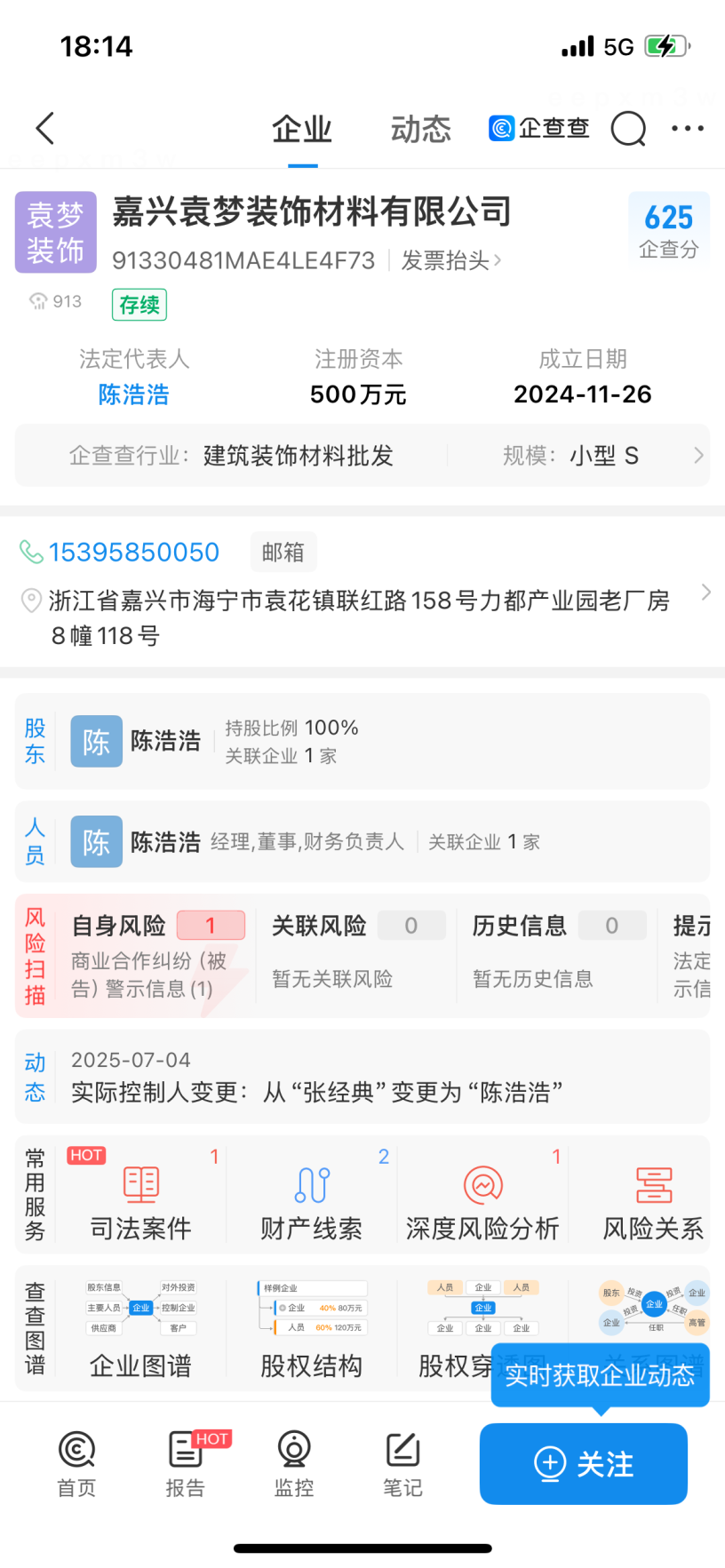Open 财产线索 service
This screenshot has width=725, height=1568.
tap(311, 1199)
